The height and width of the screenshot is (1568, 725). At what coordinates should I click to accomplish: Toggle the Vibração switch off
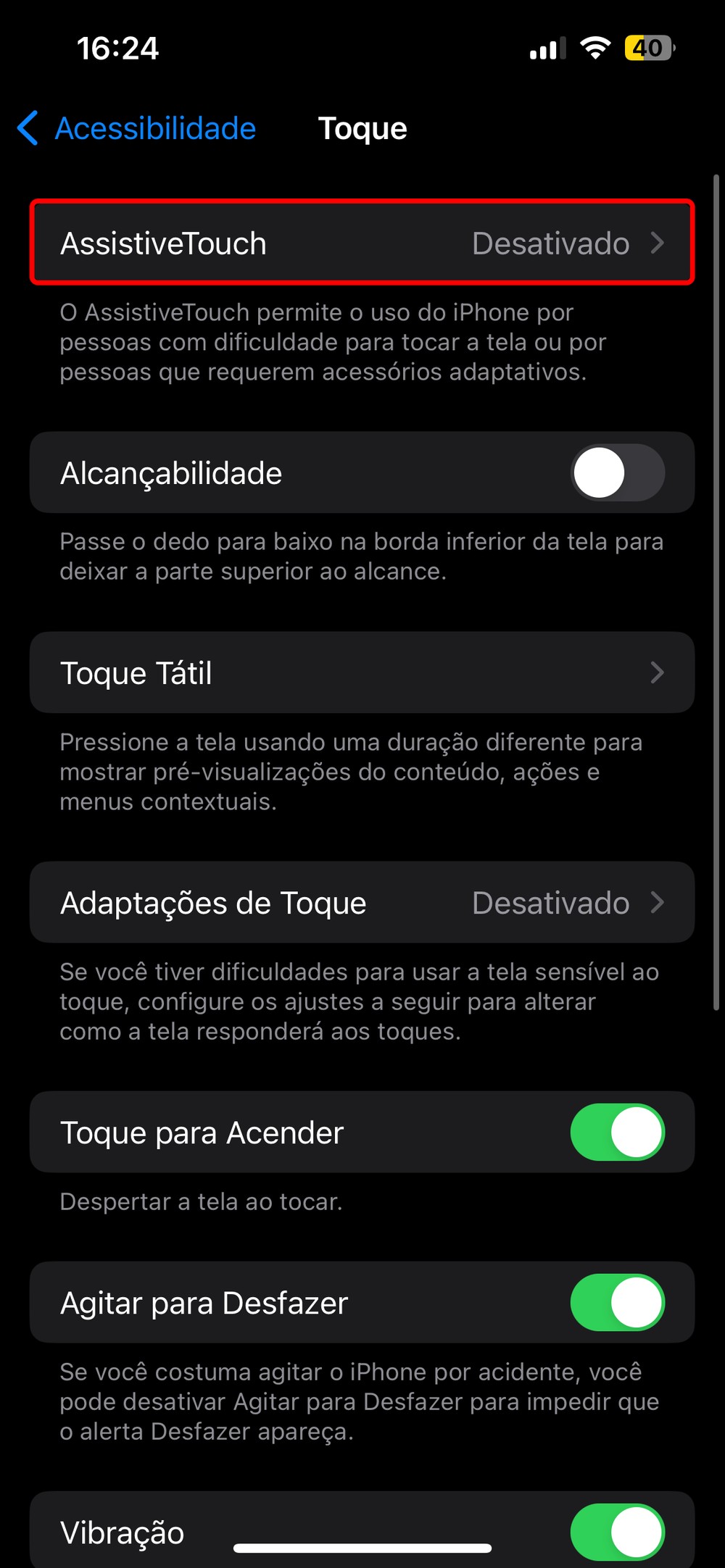coord(617,1532)
